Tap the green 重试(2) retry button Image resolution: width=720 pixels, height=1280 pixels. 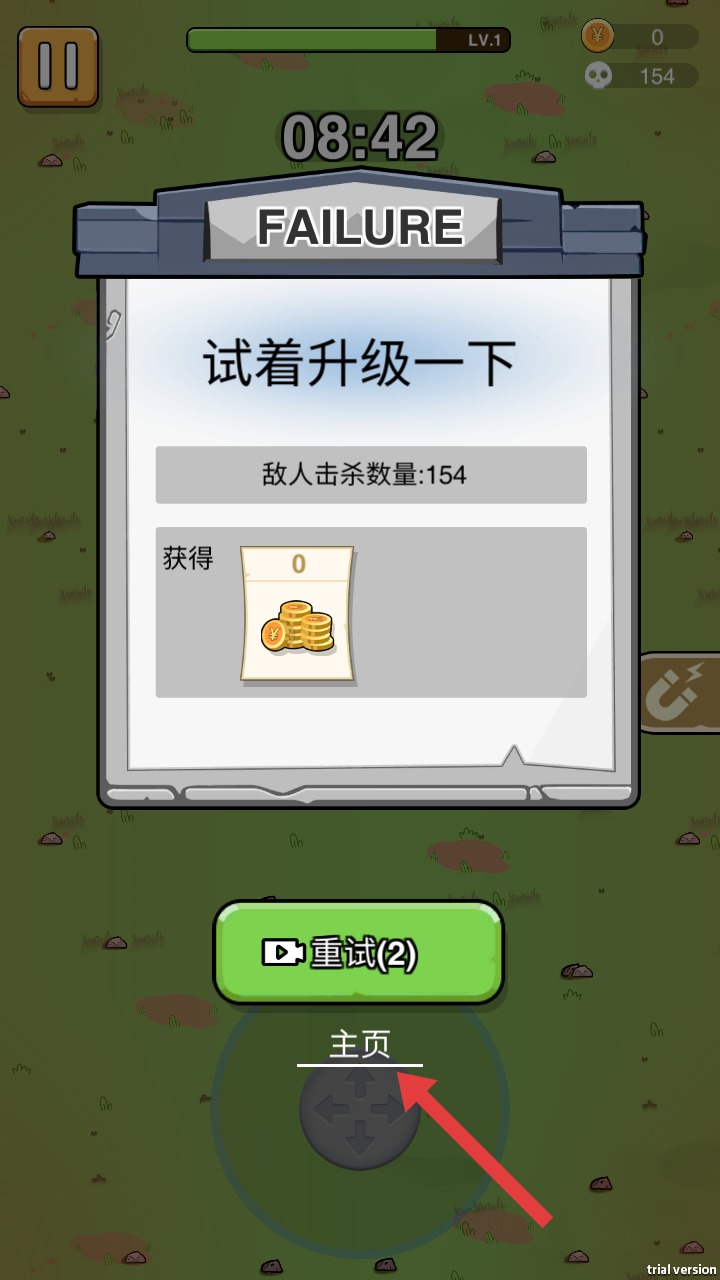coord(358,952)
